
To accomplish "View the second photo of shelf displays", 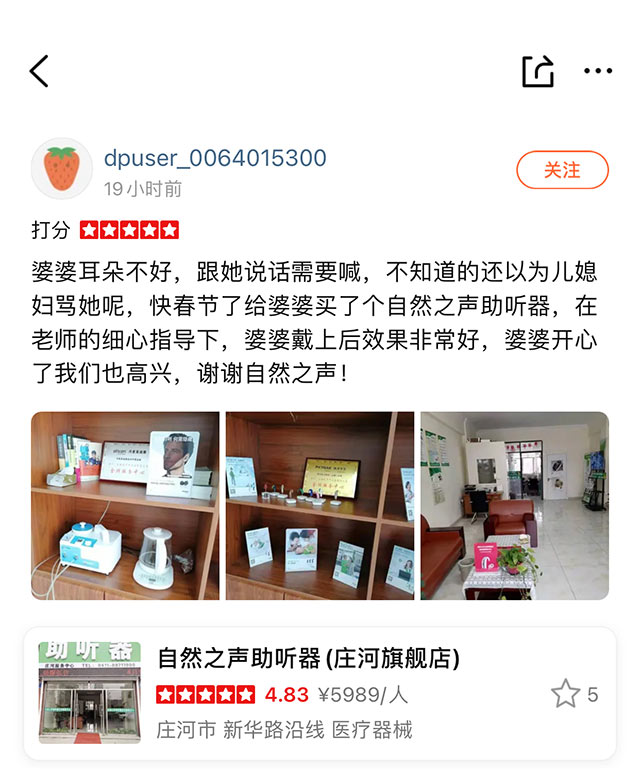I will [x=320, y=505].
